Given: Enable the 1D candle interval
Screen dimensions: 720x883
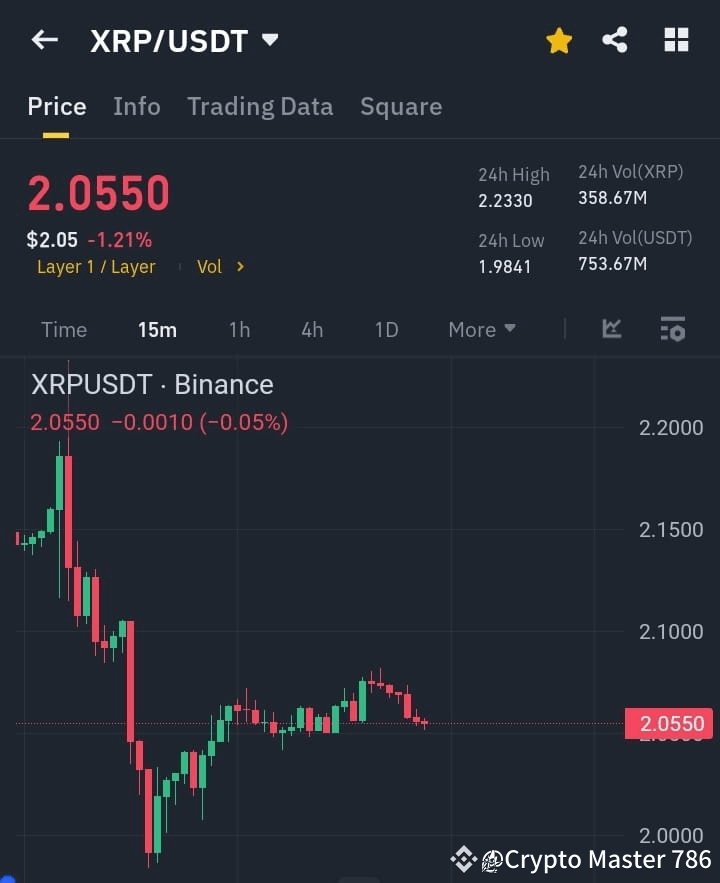Looking at the screenshot, I should tap(386, 329).
